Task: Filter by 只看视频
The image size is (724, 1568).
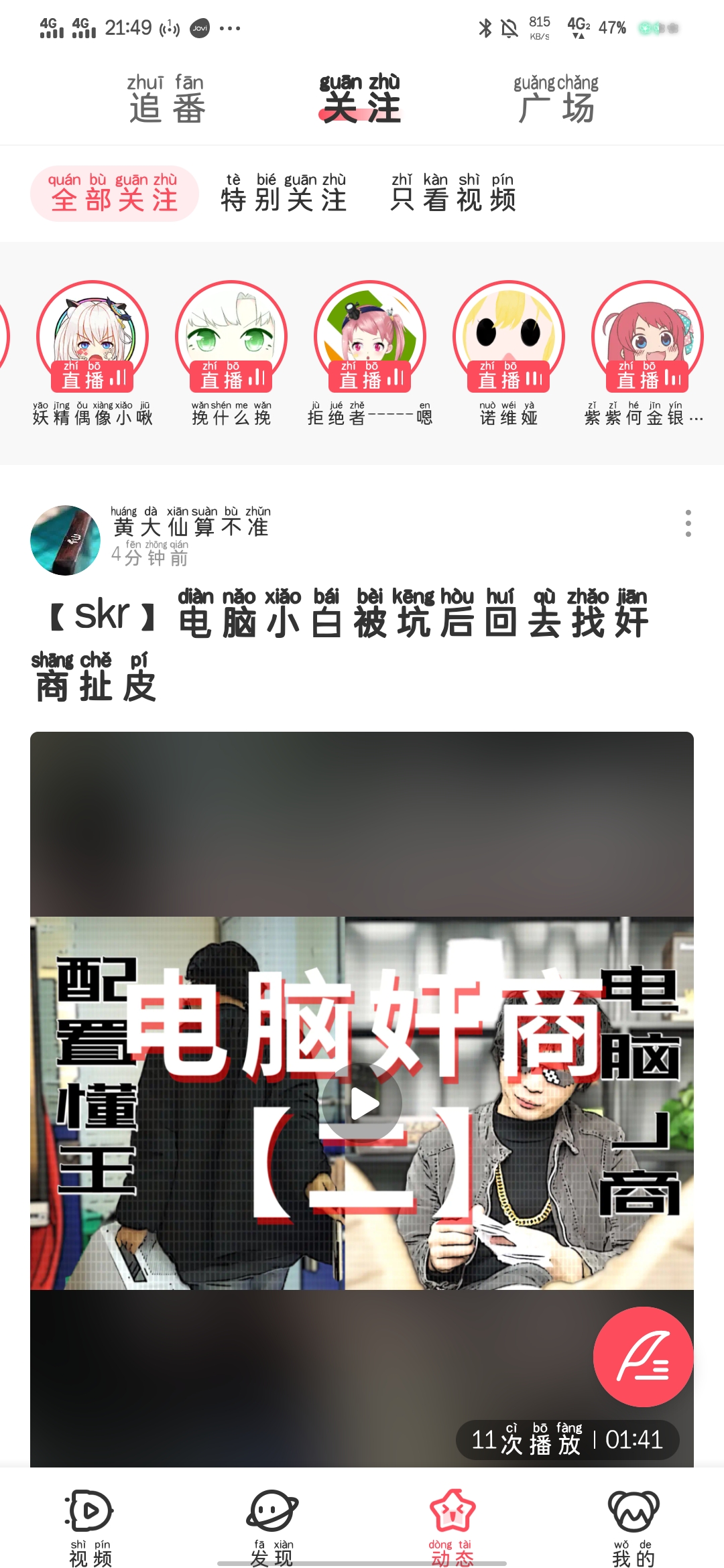Action: (x=453, y=194)
